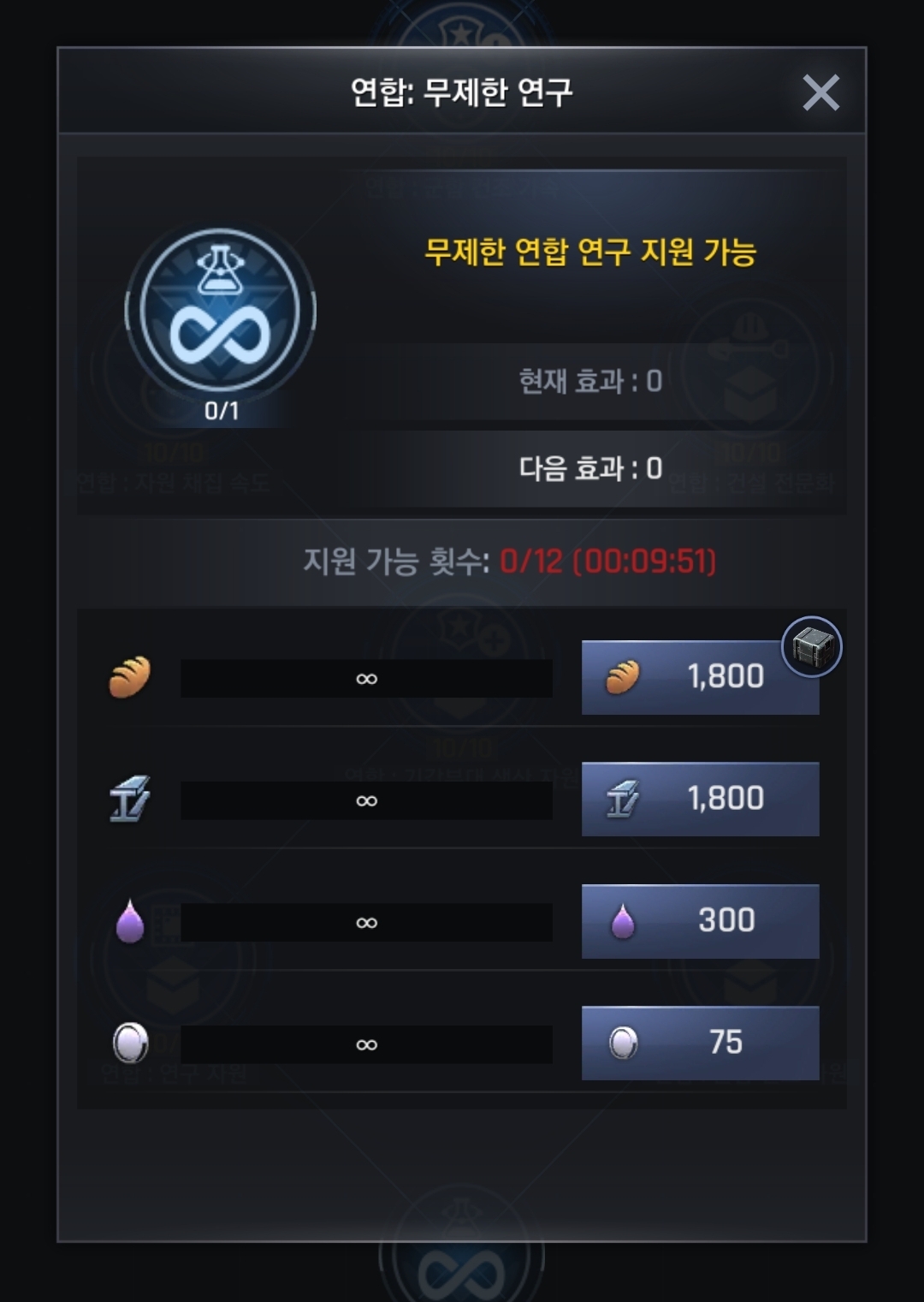Image resolution: width=924 pixels, height=1302 pixels.
Task: Contribute 75 silver coins
Action: (x=700, y=1043)
